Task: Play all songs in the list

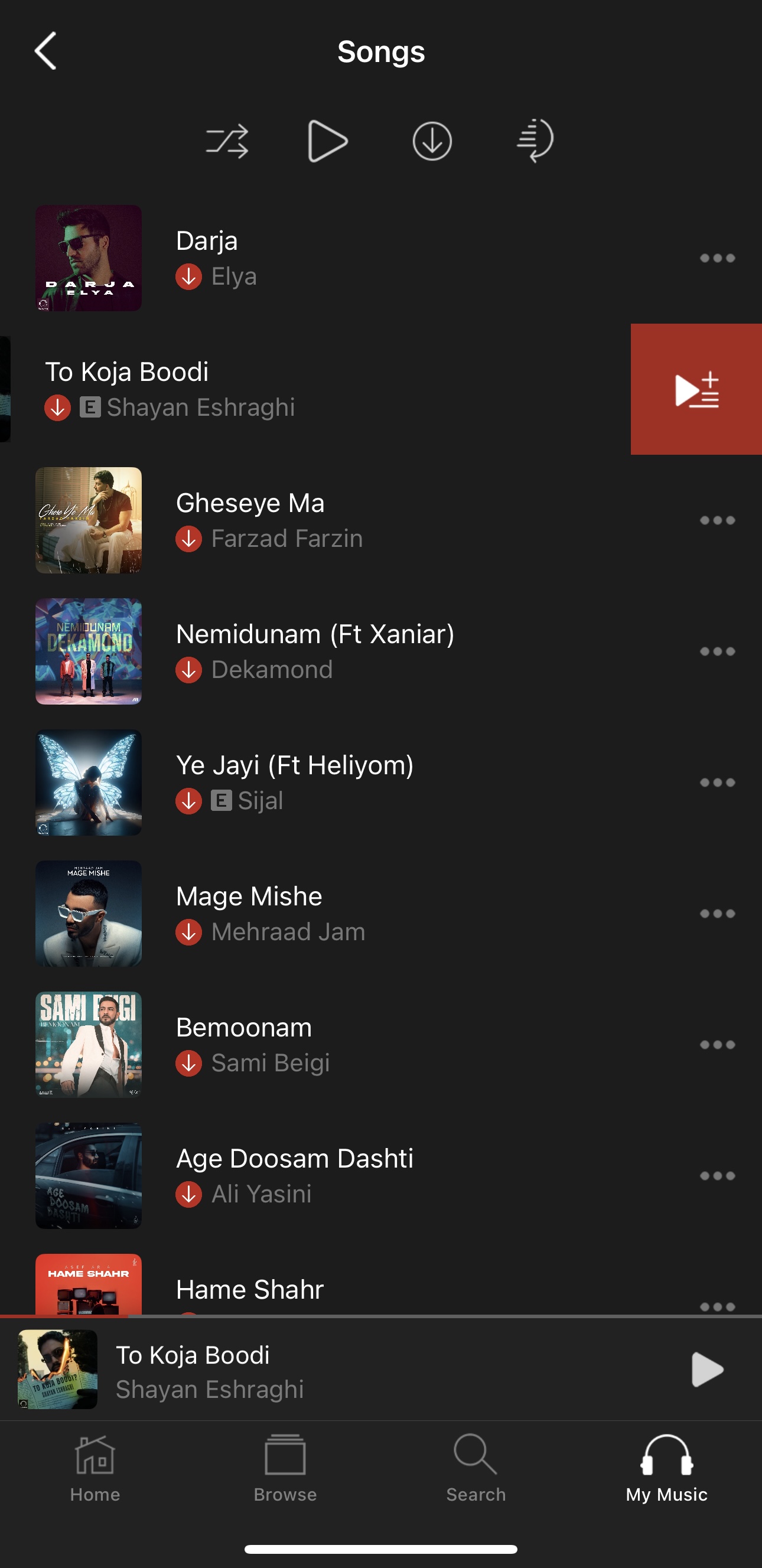Action: [328, 141]
